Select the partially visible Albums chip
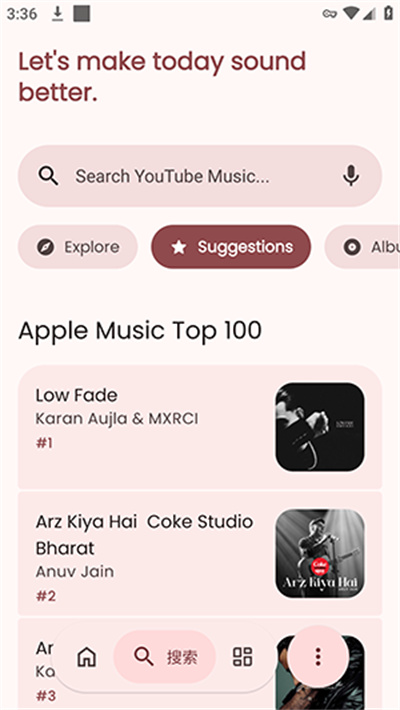 362,247
